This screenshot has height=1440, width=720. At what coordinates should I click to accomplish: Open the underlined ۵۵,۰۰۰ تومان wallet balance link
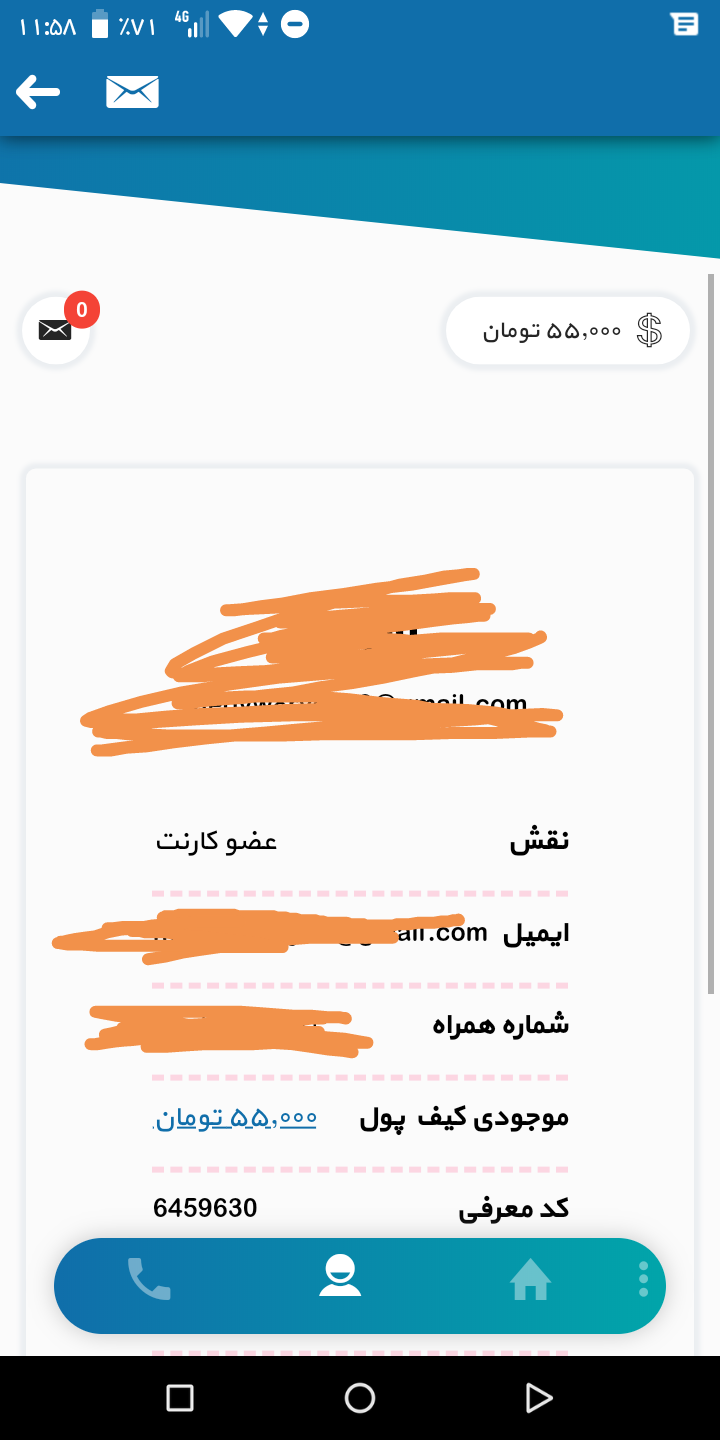(x=235, y=1118)
